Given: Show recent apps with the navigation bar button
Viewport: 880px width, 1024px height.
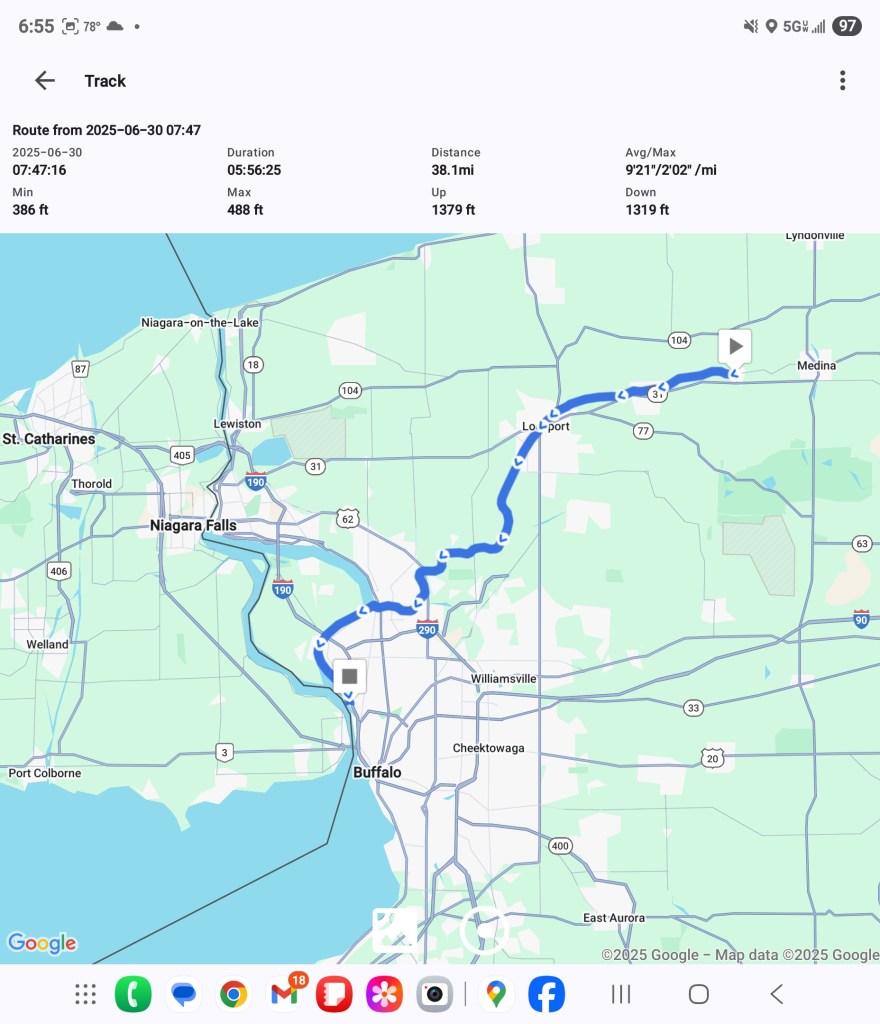Looking at the screenshot, I should [621, 994].
